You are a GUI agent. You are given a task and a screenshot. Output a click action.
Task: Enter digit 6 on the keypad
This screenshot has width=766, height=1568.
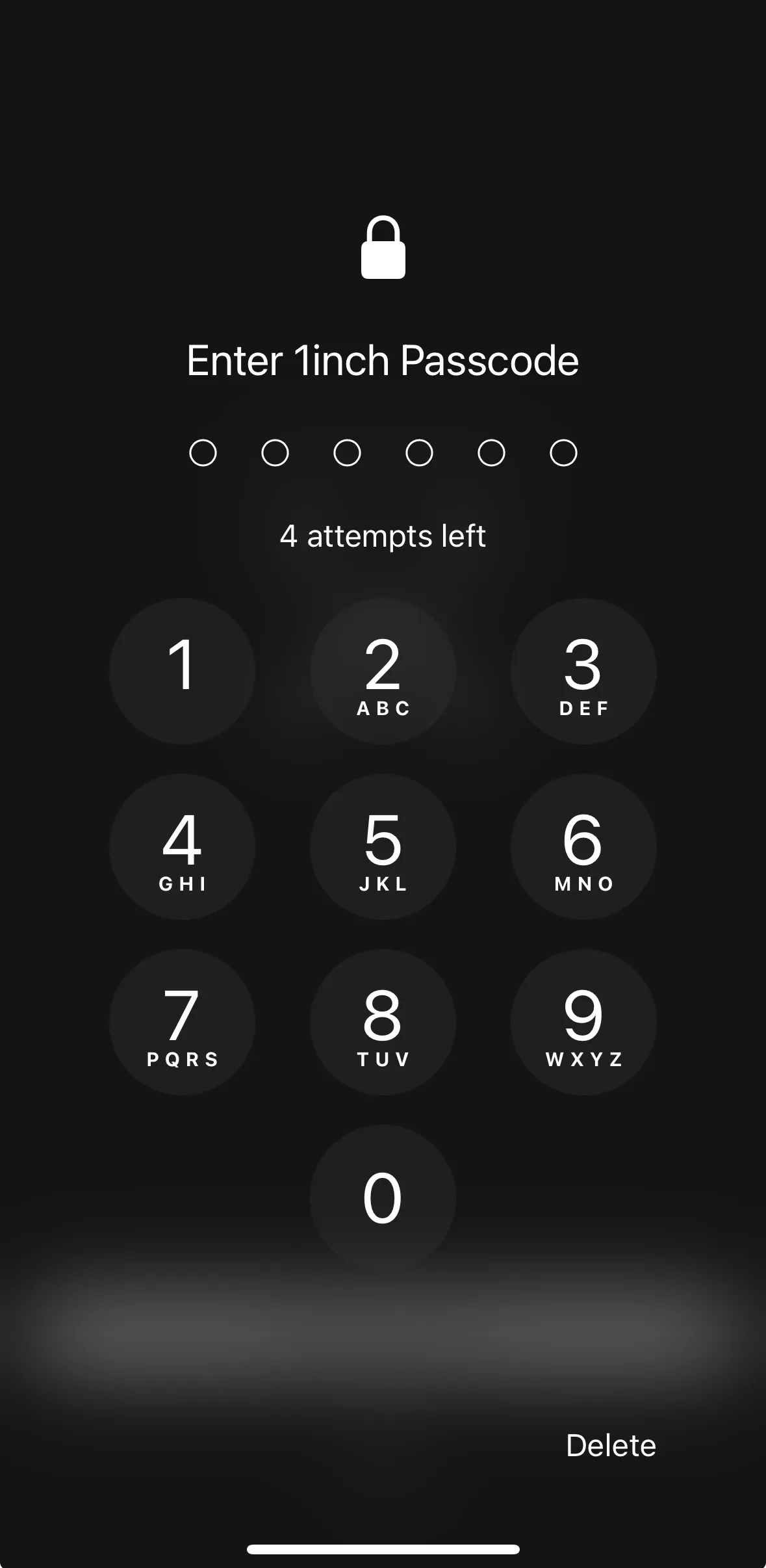[x=583, y=846]
